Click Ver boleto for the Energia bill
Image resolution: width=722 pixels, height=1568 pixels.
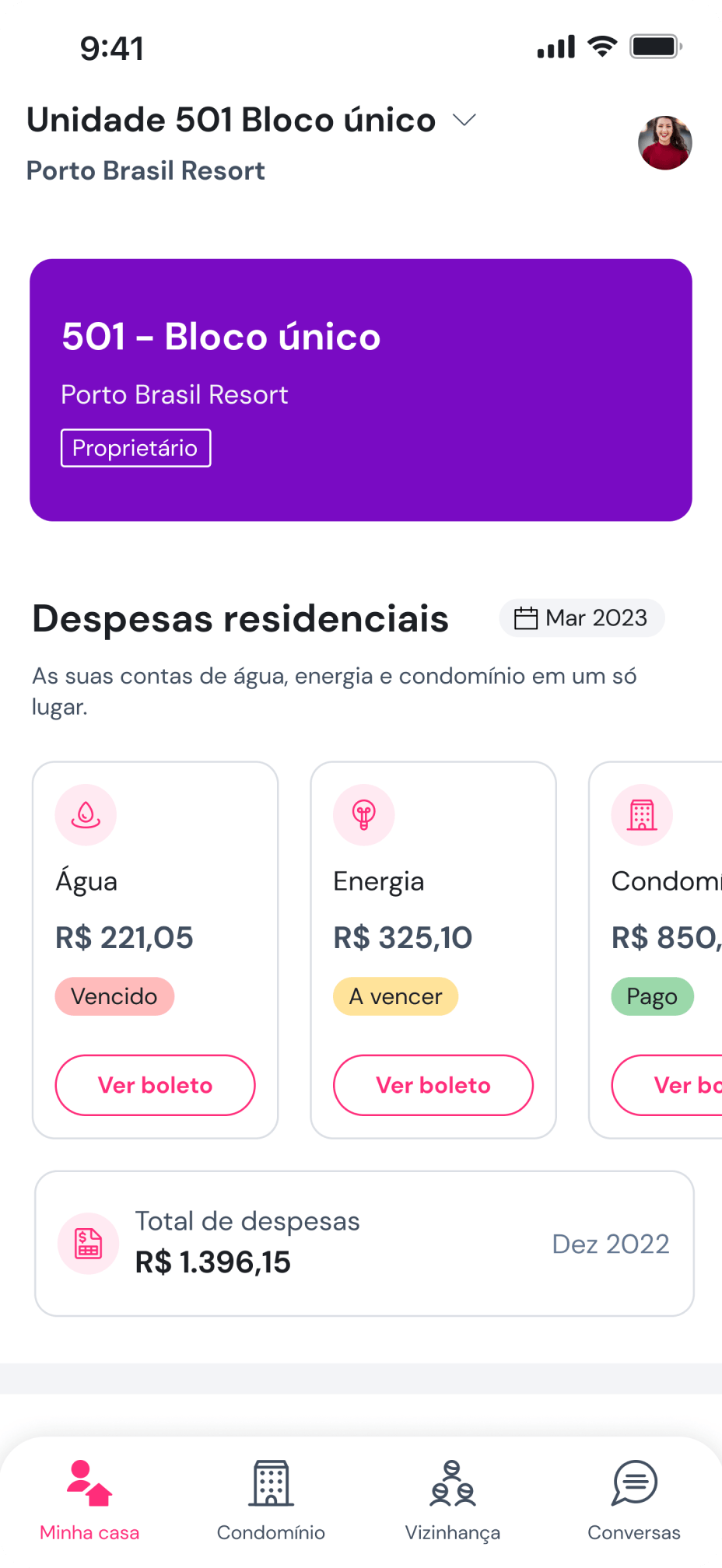[433, 1085]
